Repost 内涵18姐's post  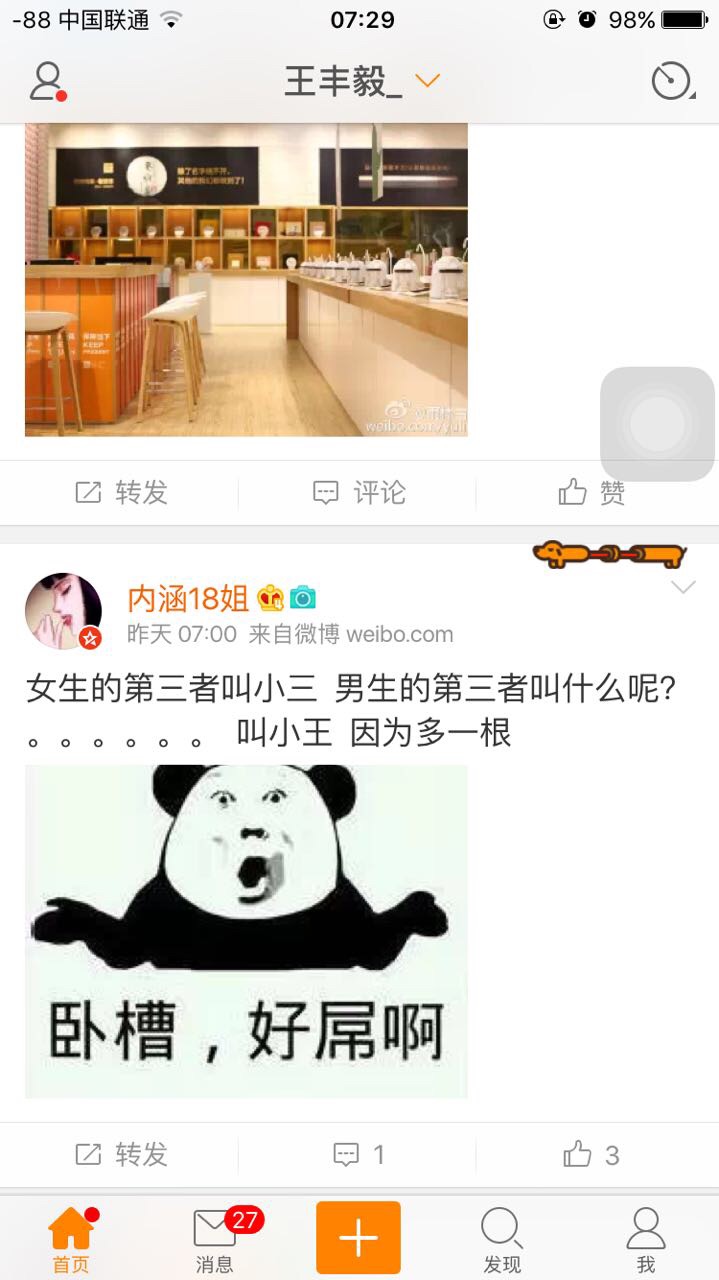(121, 1155)
